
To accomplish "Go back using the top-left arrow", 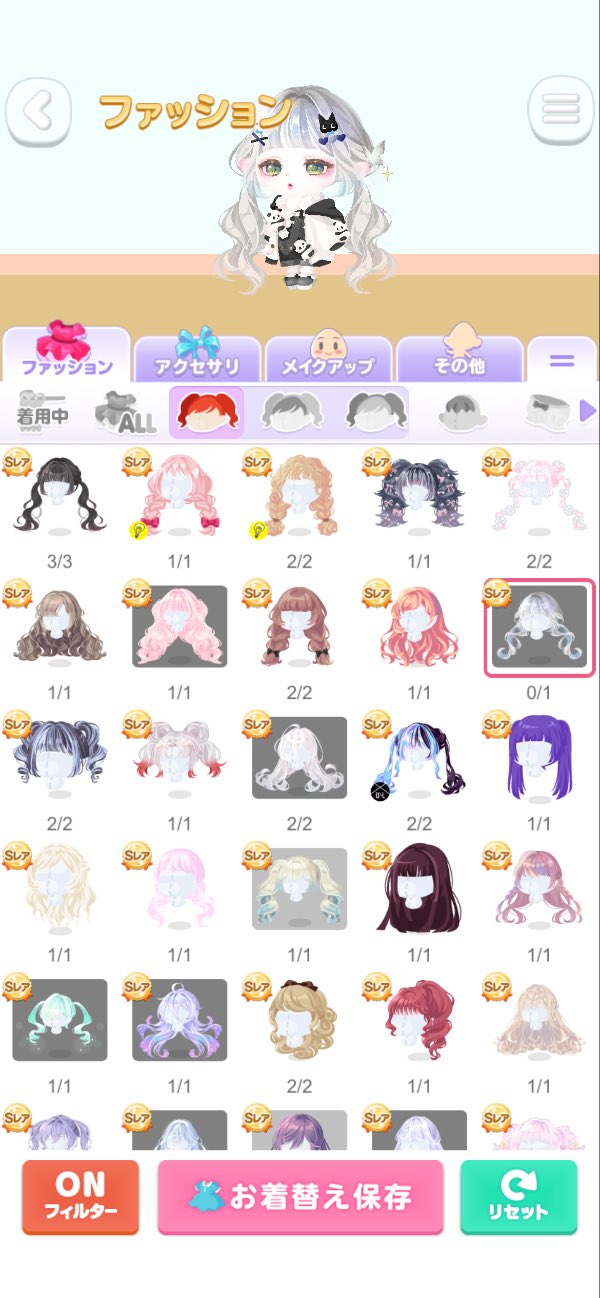I will [39, 110].
